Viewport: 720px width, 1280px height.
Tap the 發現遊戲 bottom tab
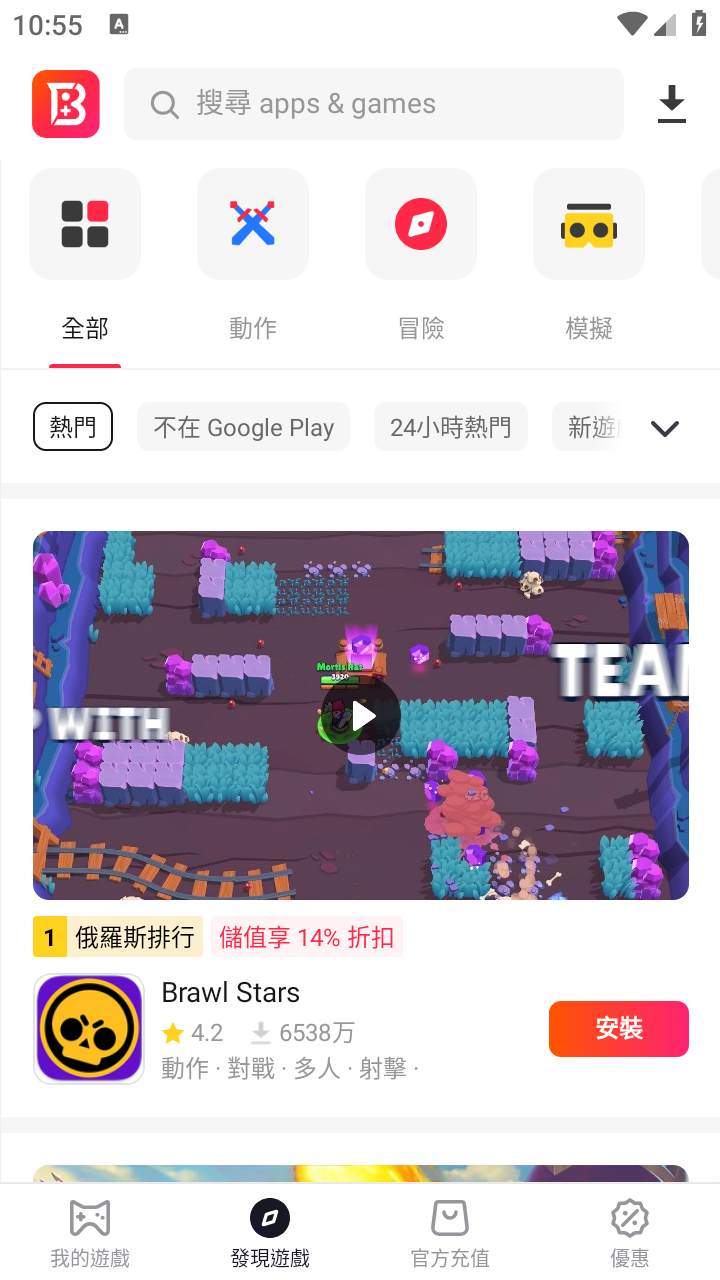[x=270, y=1234]
